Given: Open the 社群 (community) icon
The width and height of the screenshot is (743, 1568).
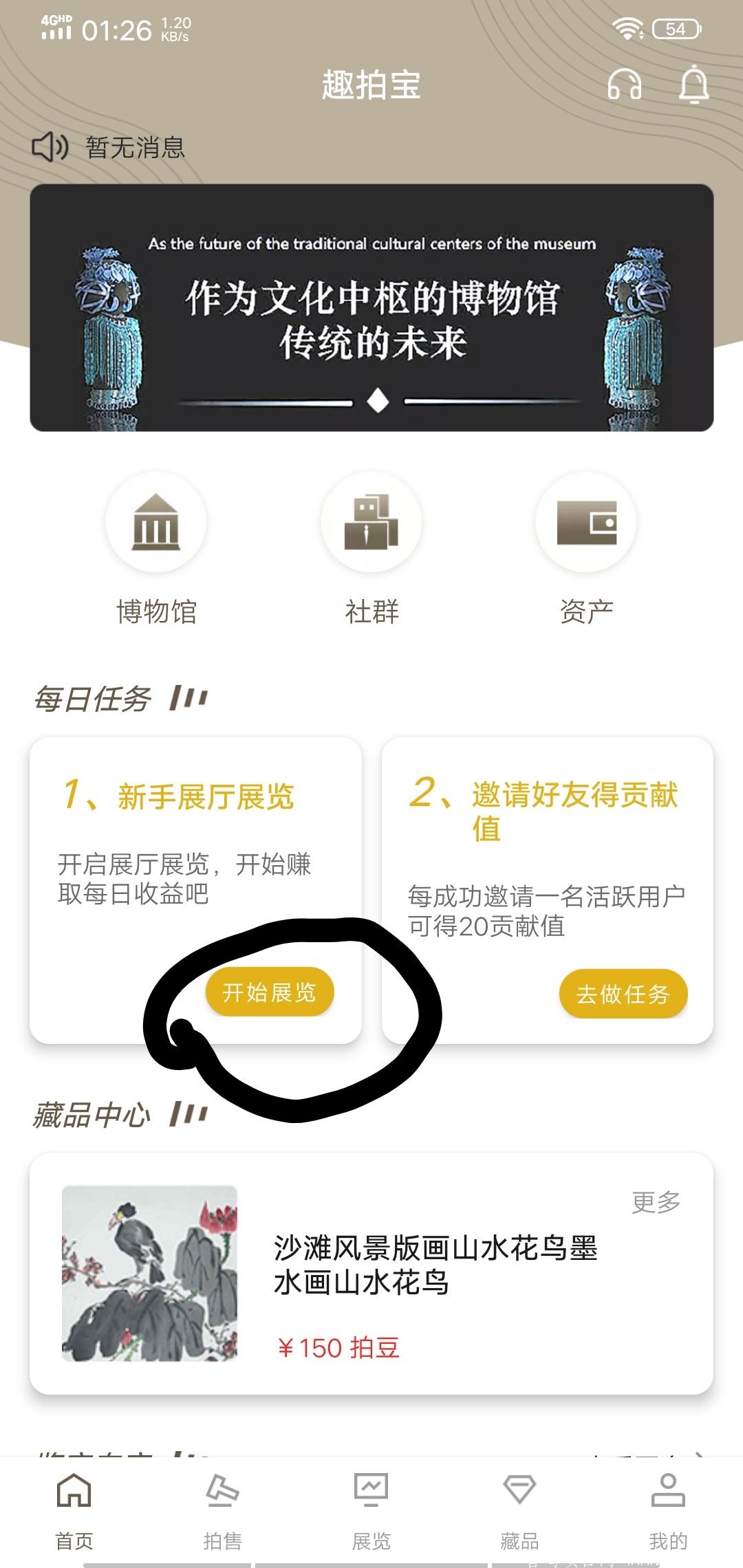Looking at the screenshot, I should click(371, 523).
